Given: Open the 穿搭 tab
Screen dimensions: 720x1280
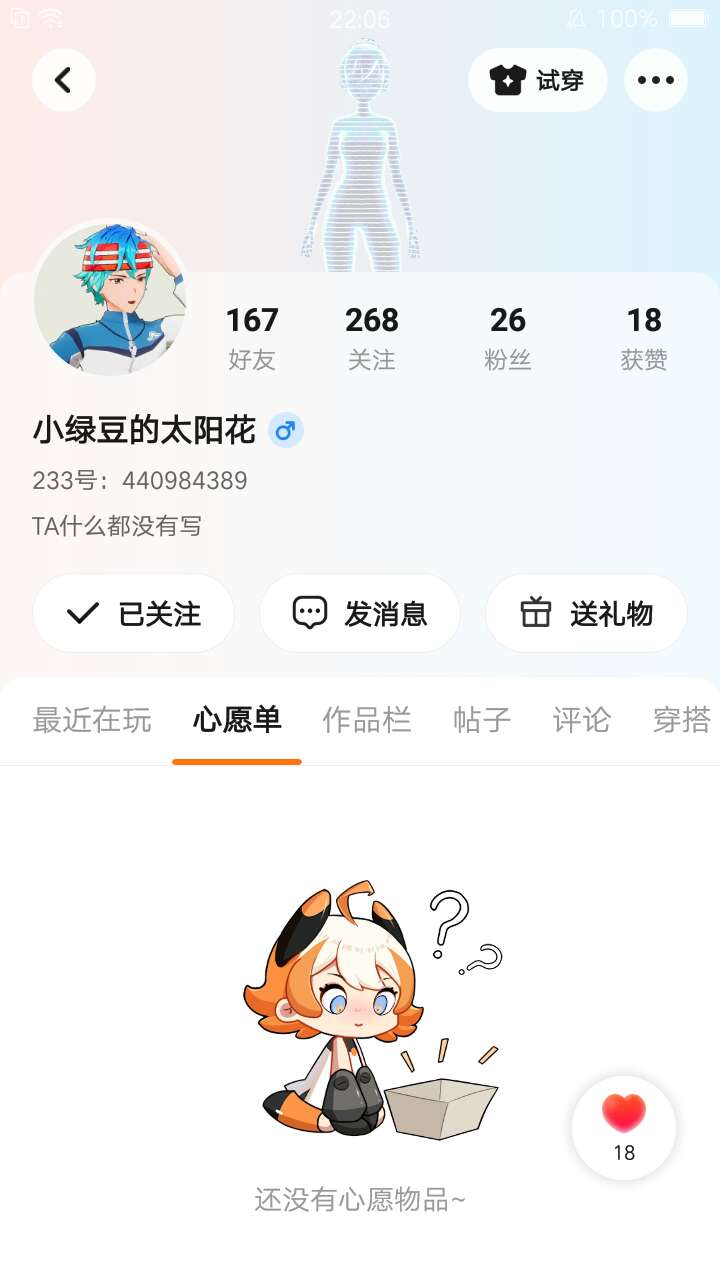Looking at the screenshot, I should tap(682, 720).
